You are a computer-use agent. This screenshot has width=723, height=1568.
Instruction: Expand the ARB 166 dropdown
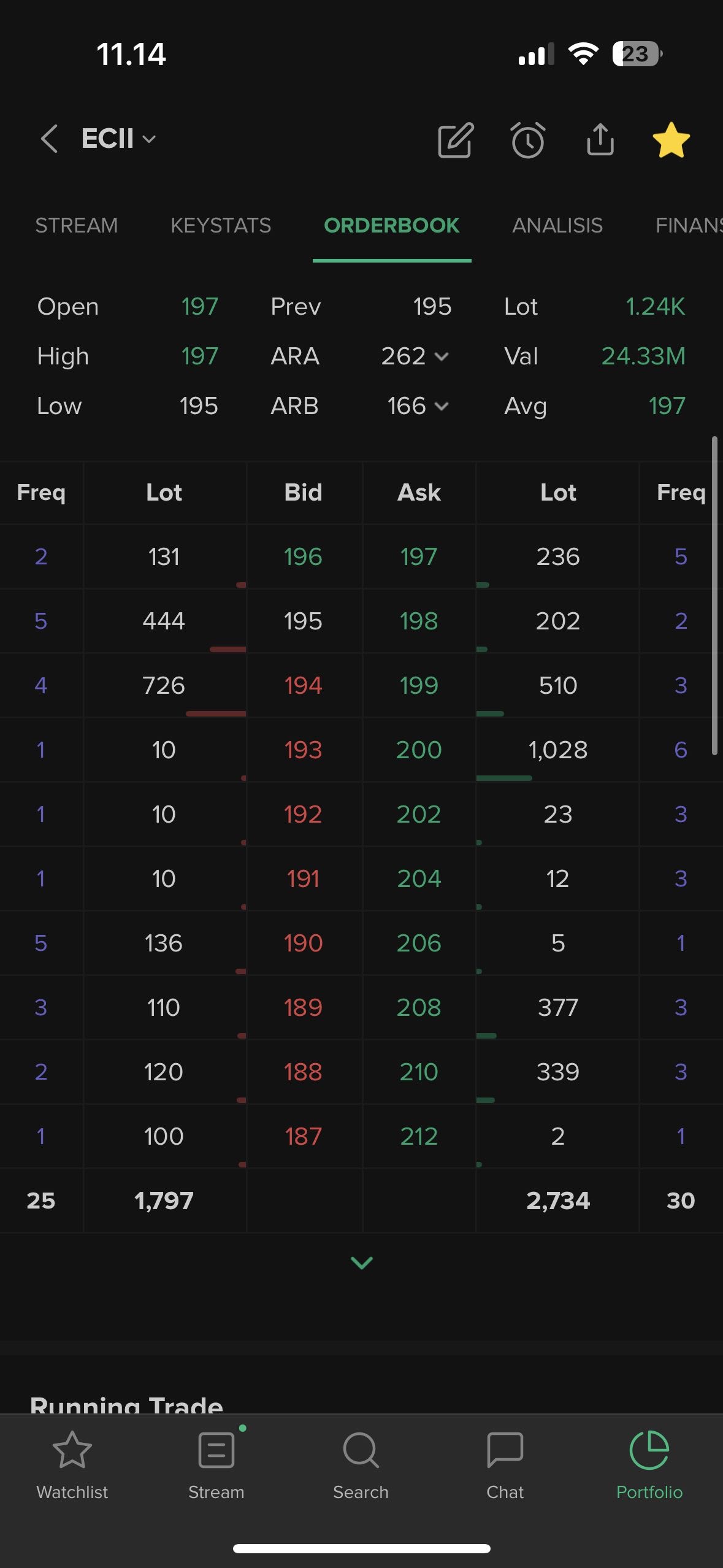[x=418, y=406]
